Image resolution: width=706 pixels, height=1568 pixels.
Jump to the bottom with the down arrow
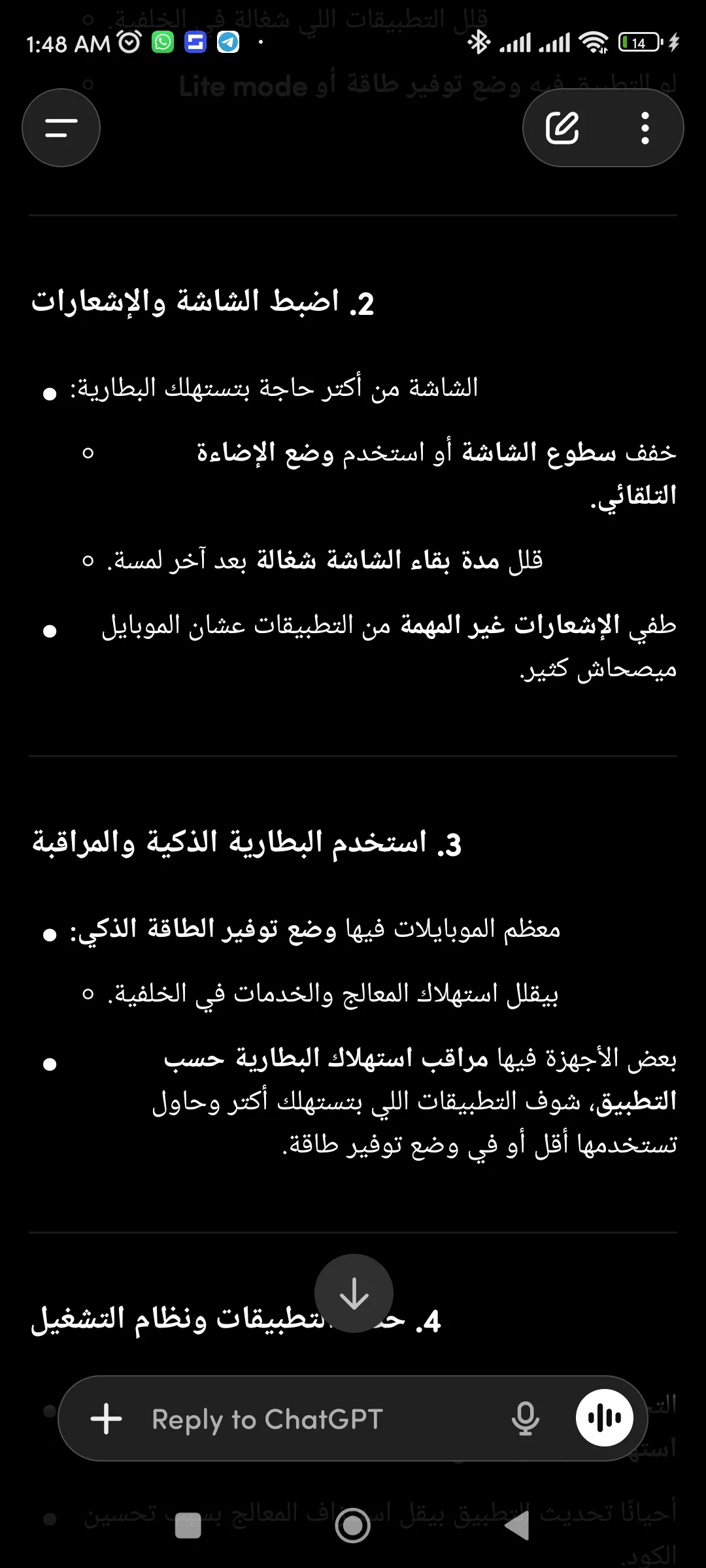point(354,1293)
